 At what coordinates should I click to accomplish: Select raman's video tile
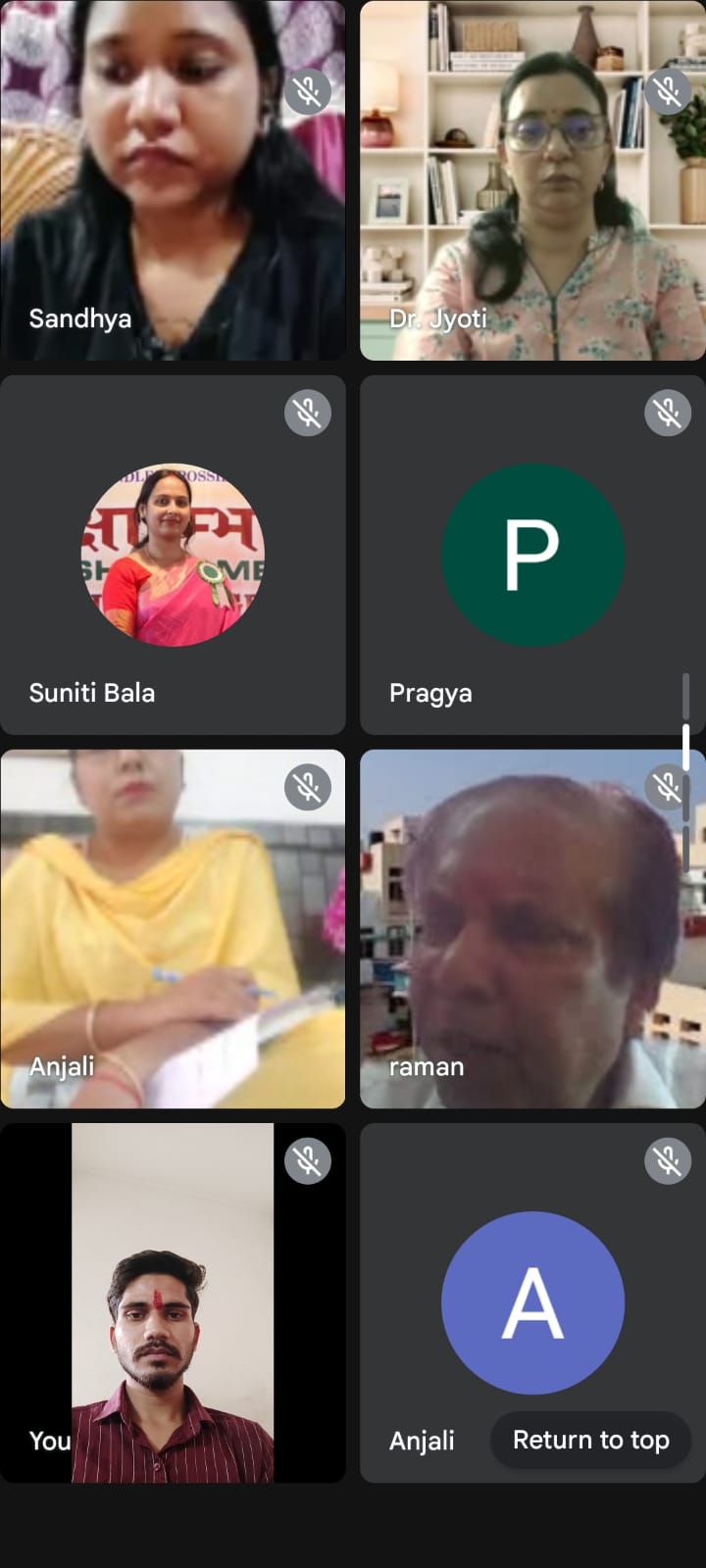pos(532,929)
